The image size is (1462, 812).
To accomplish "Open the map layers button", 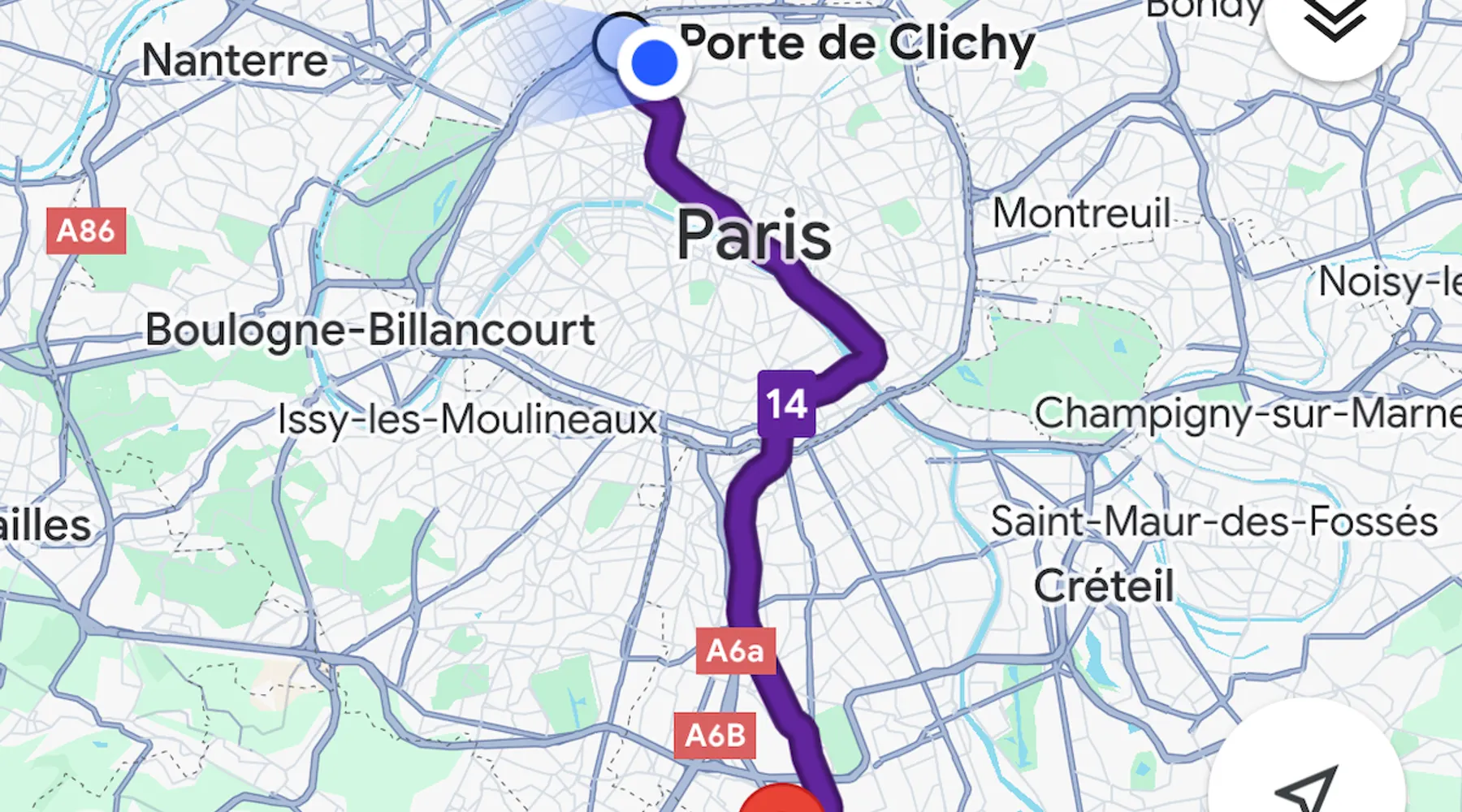I will [x=1334, y=23].
